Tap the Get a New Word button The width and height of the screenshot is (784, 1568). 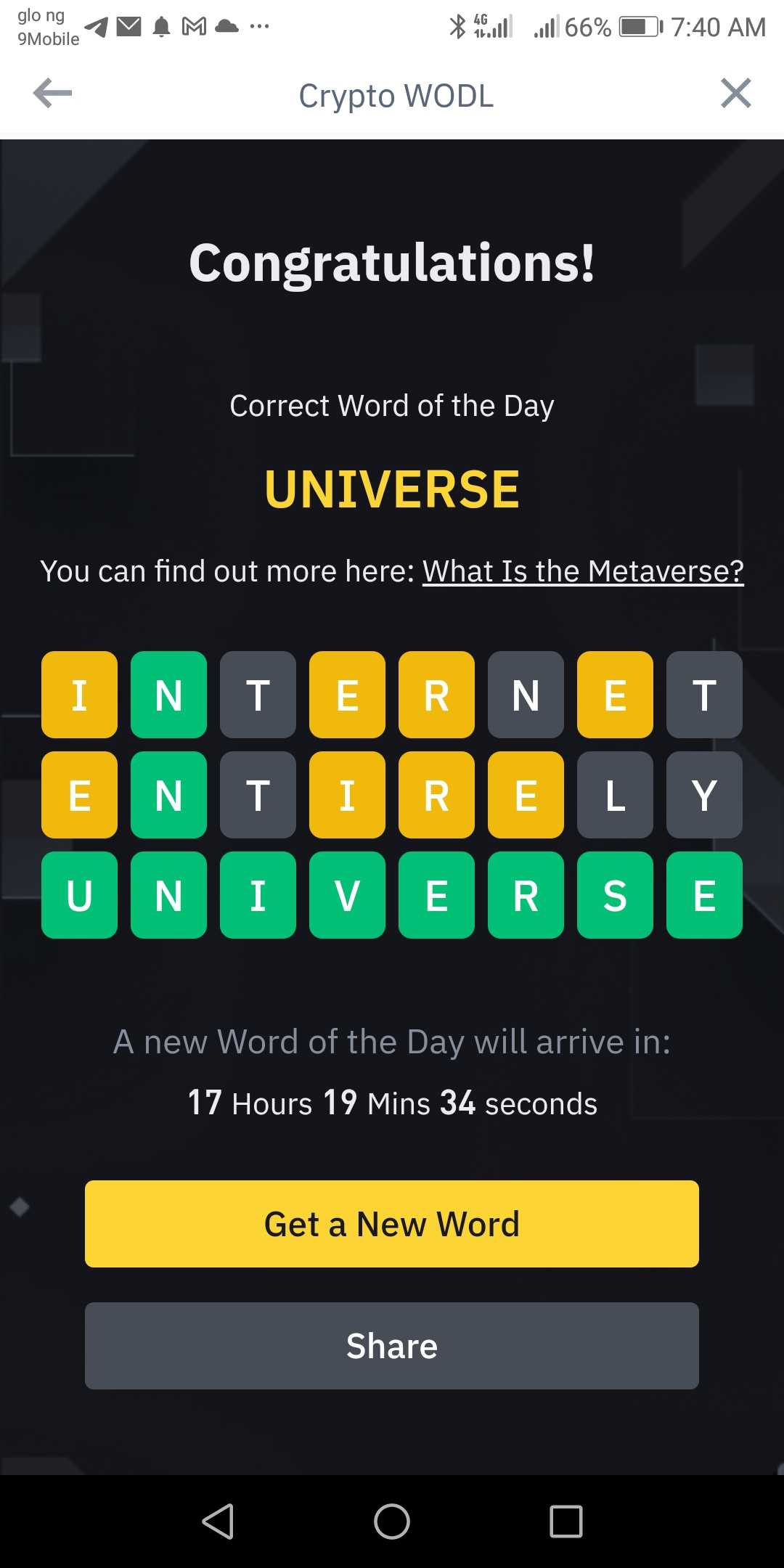(x=392, y=1224)
